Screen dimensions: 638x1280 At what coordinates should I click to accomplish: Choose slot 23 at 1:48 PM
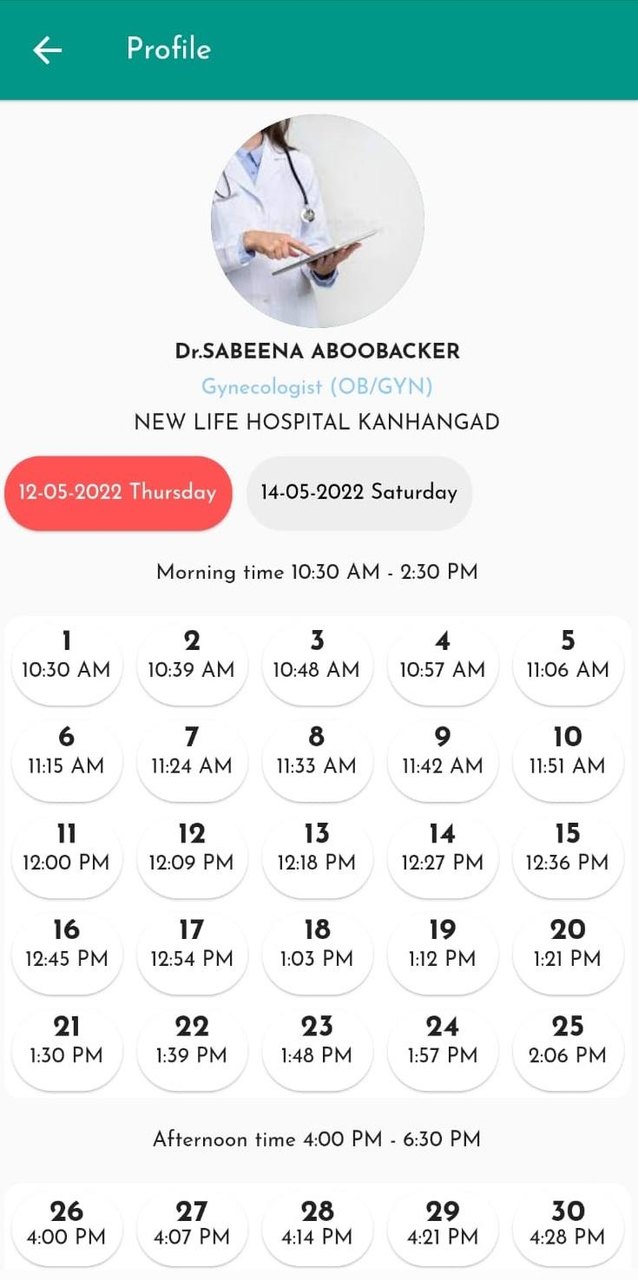coord(317,1042)
